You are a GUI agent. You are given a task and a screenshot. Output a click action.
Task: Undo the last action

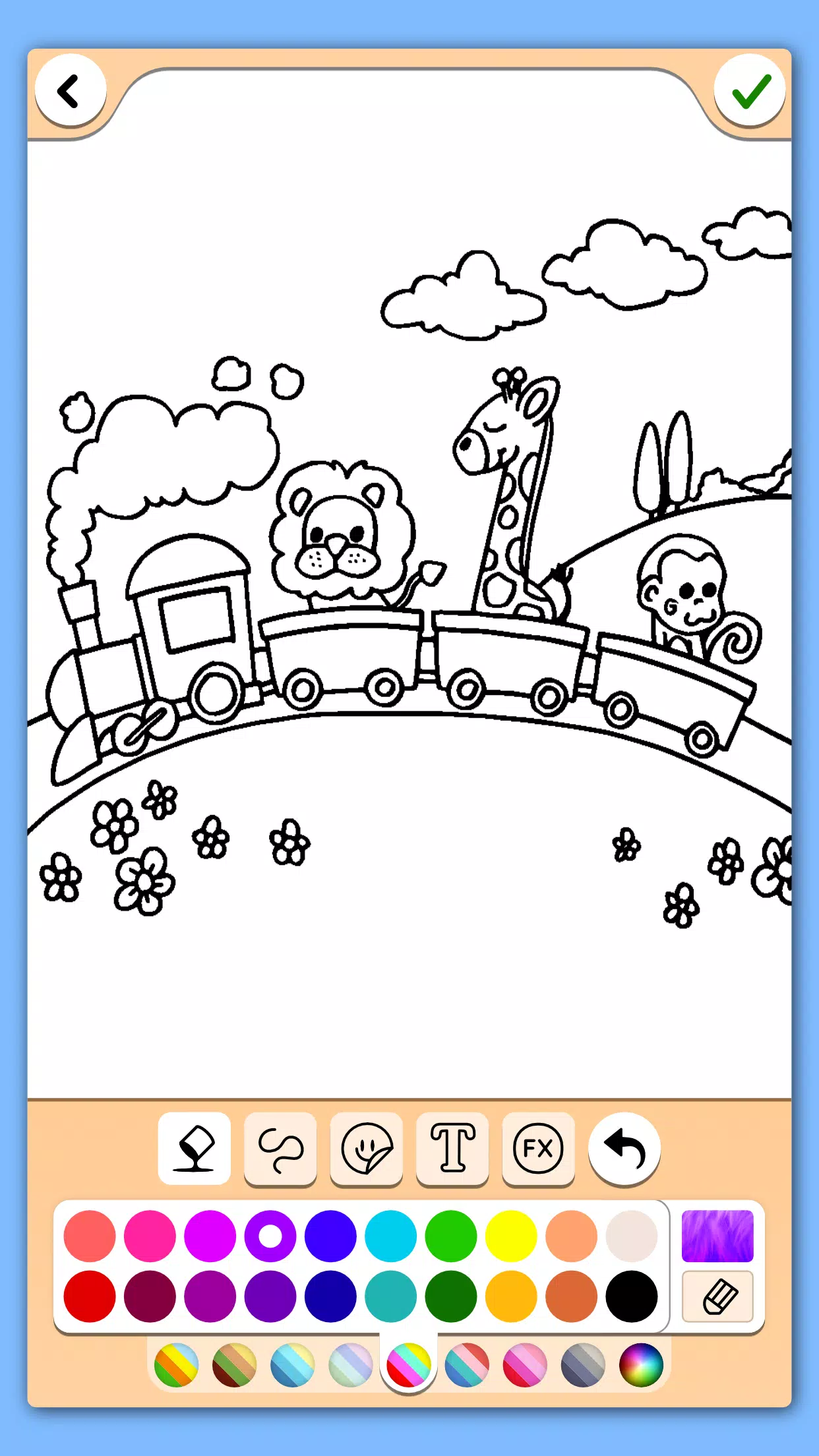(x=624, y=1148)
